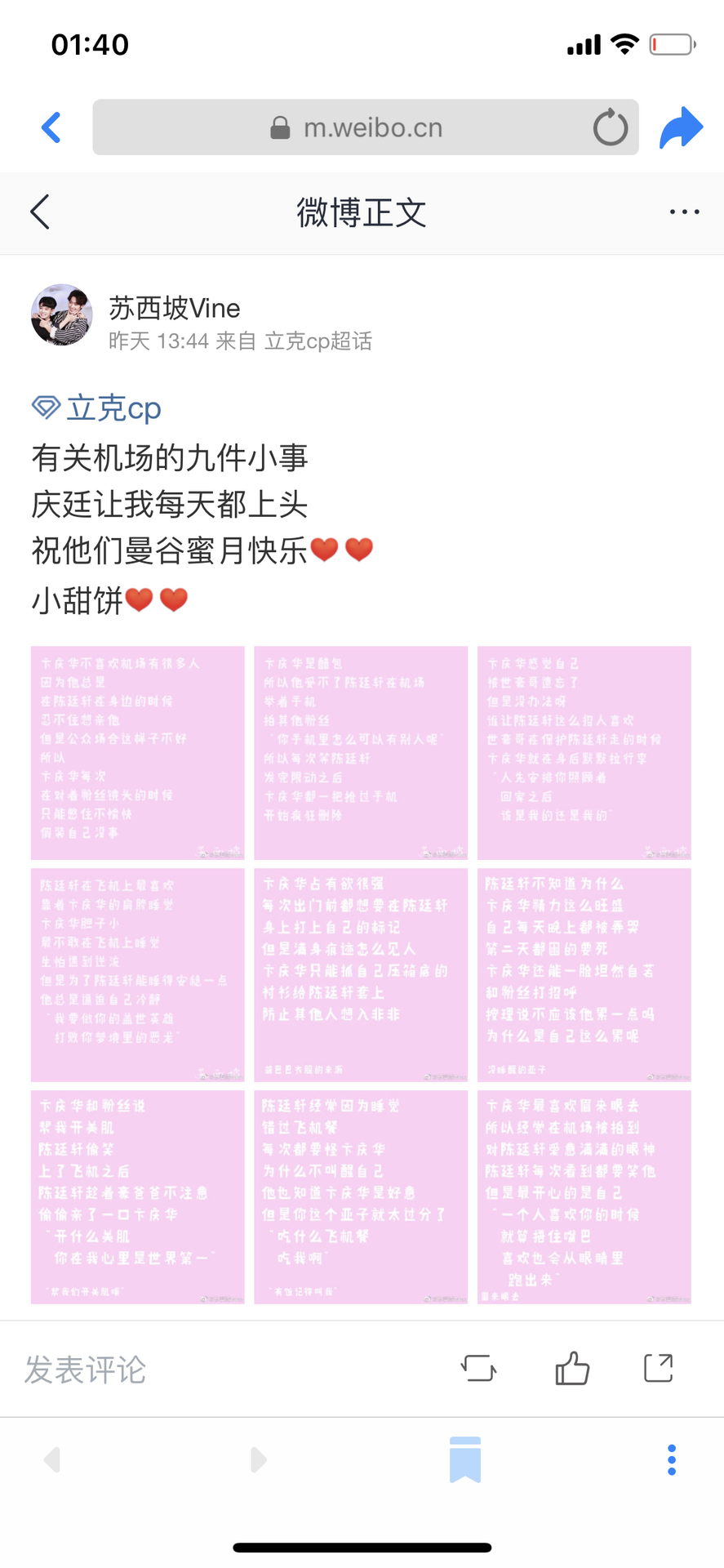Enlarge the image starting 陈廷轩不知道为什么
Image resolution: width=724 pixels, height=1568 pixels.
(584, 974)
